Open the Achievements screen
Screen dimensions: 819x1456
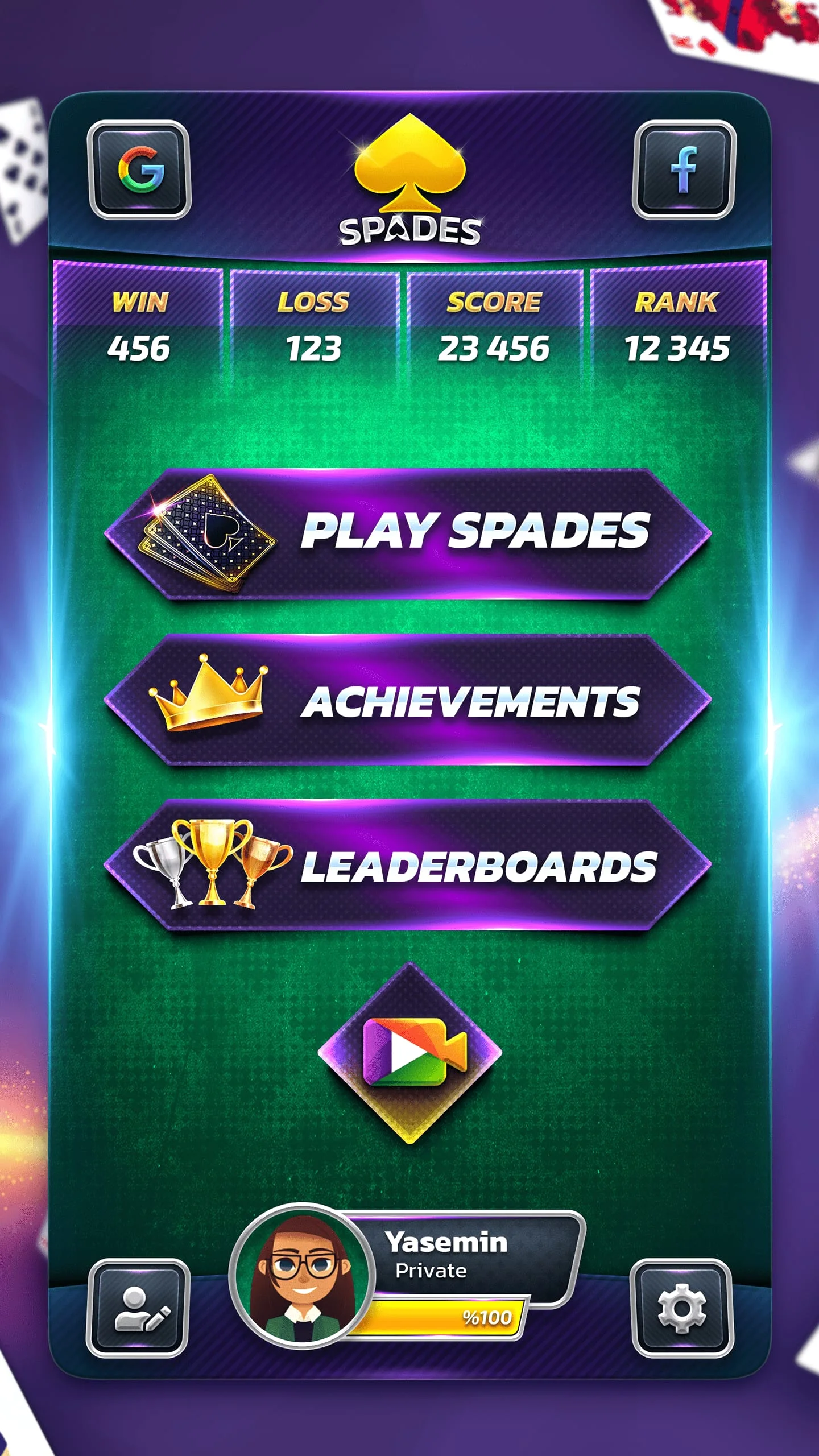pyautogui.click(x=408, y=700)
